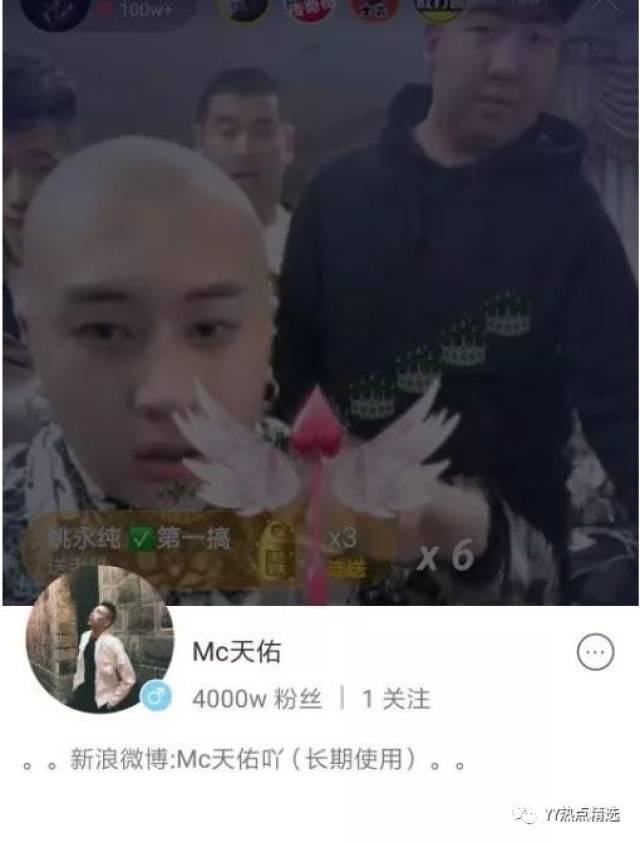
Task: Open the profile cover photo
Action: coord(320,300)
